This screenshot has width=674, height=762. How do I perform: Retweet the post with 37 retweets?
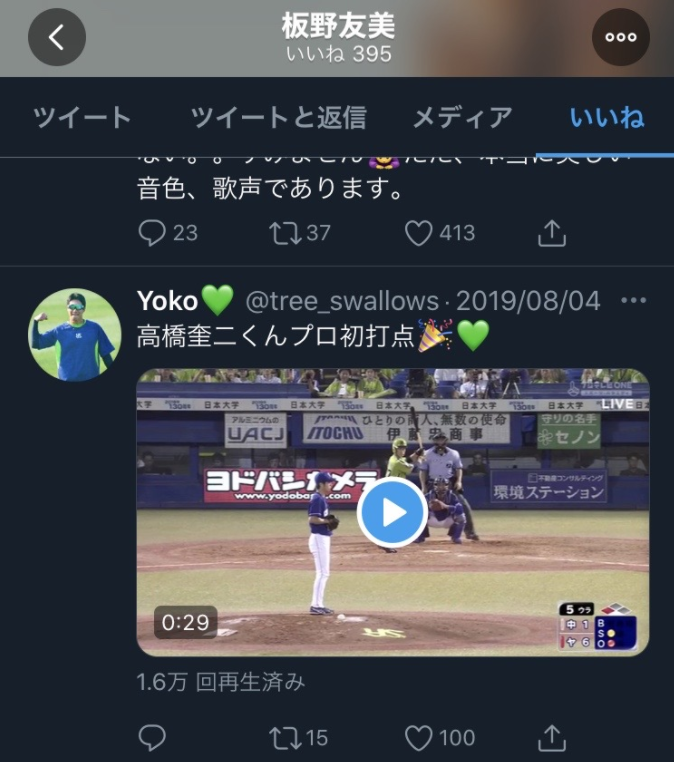[x=285, y=233]
